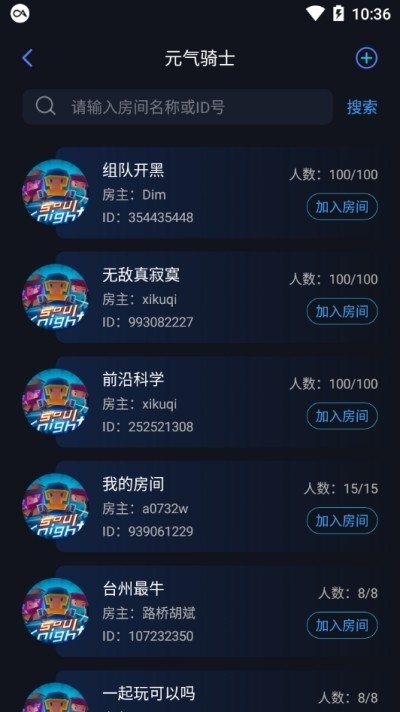The image size is (400, 712).
Task: Join the 无敌真寂寞 room
Action: pyautogui.click(x=342, y=312)
